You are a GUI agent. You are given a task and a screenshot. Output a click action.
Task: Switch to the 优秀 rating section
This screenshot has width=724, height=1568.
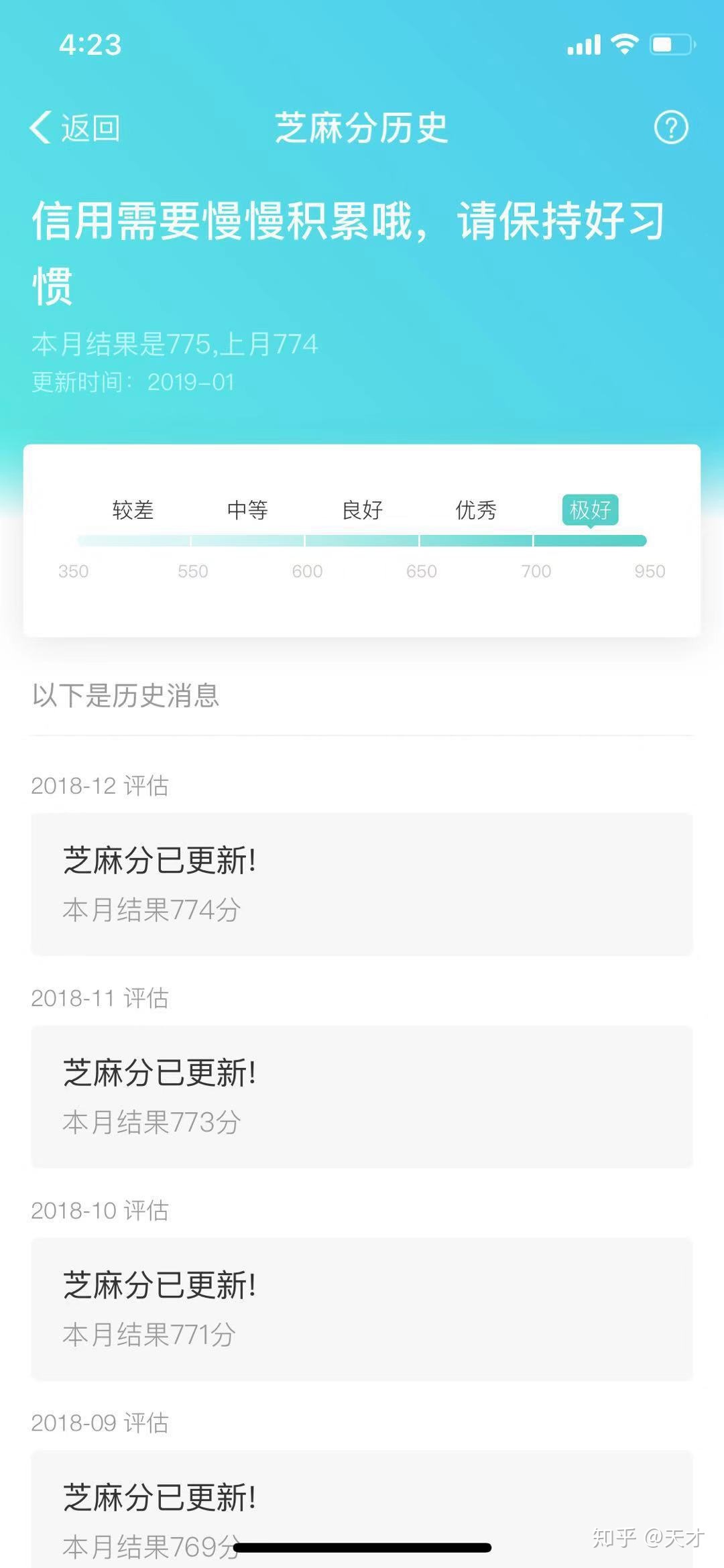477,511
